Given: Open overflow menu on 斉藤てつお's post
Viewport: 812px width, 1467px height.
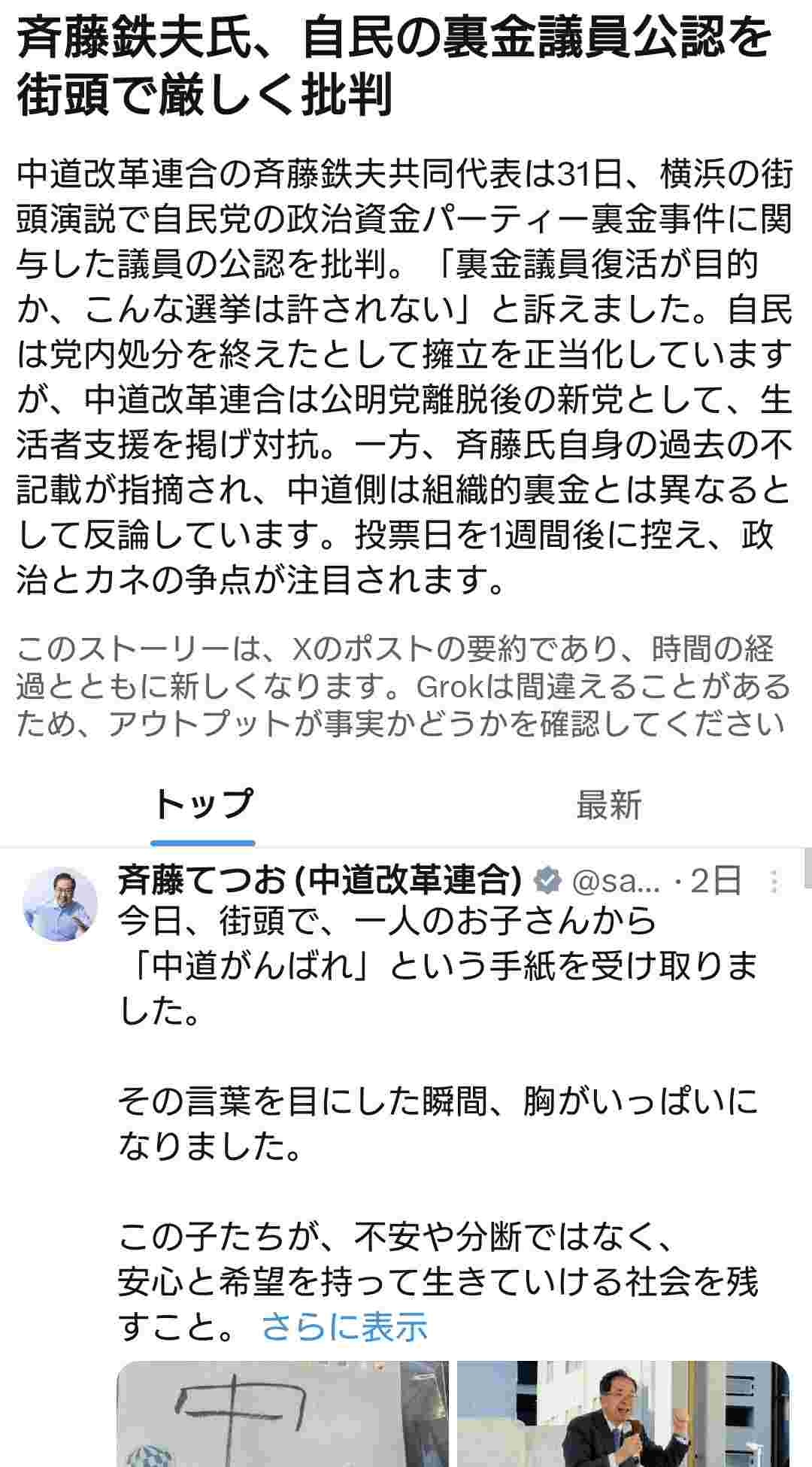Looking at the screenshot, I should pyautogui.click(x=774, y=881).
